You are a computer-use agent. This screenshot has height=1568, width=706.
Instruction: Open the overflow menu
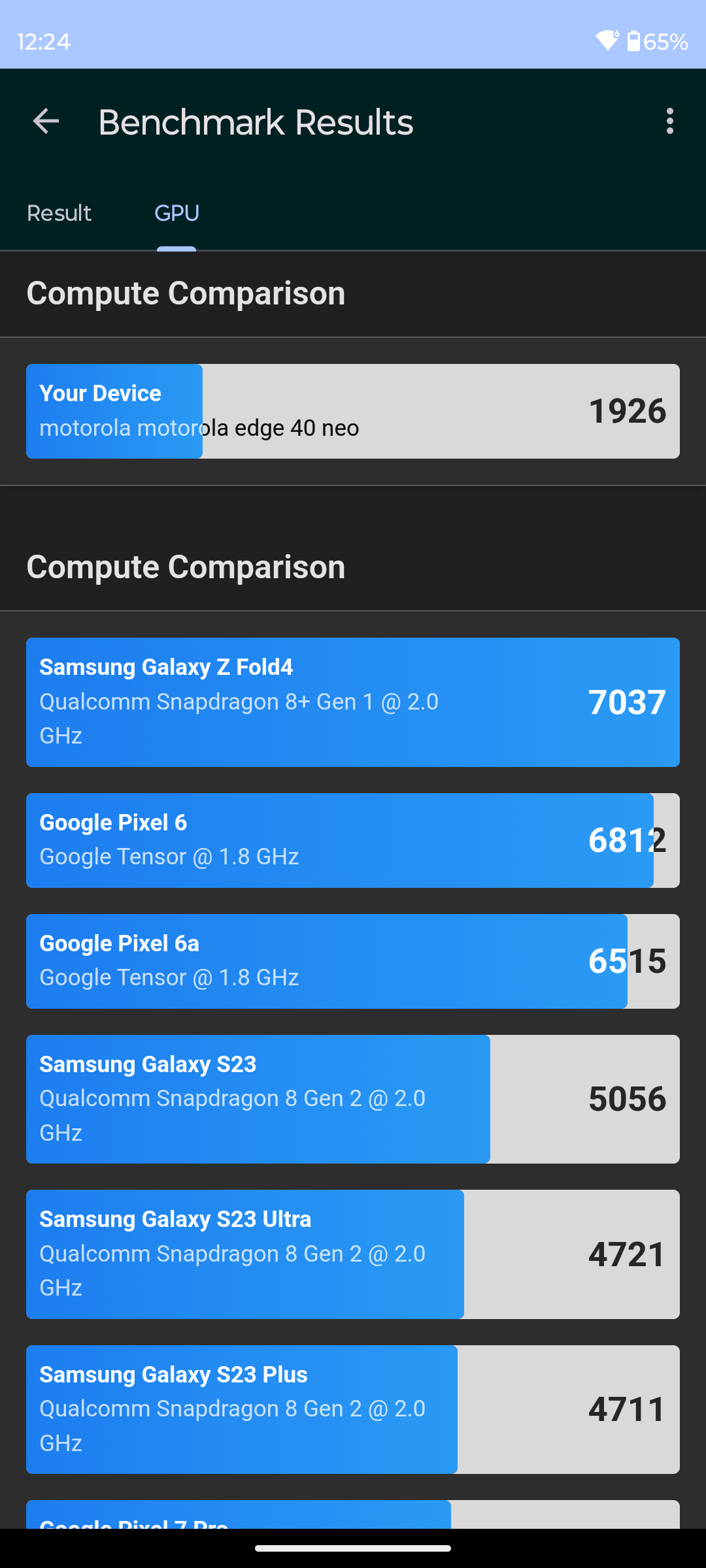[x=669, y=122]
